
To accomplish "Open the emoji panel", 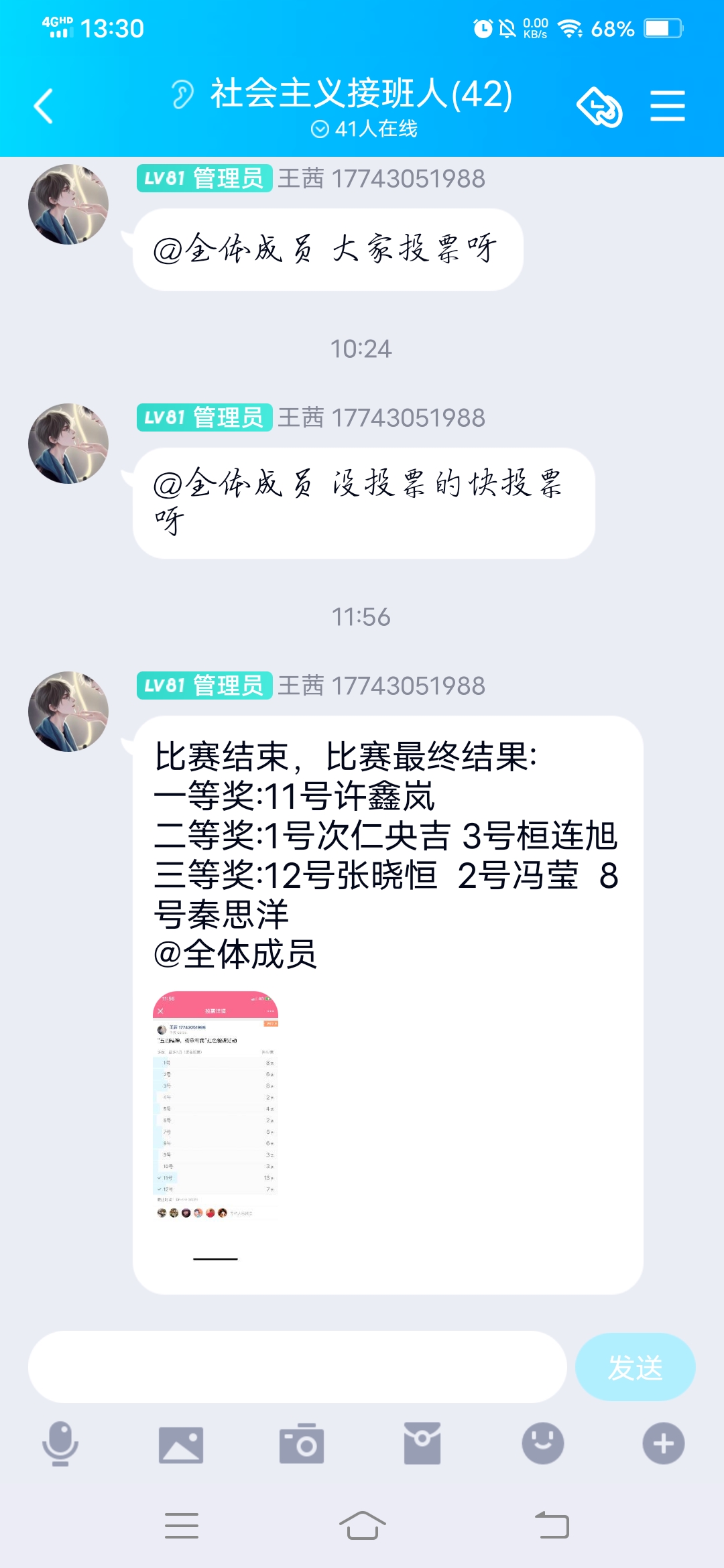I will coord(543,1443).
